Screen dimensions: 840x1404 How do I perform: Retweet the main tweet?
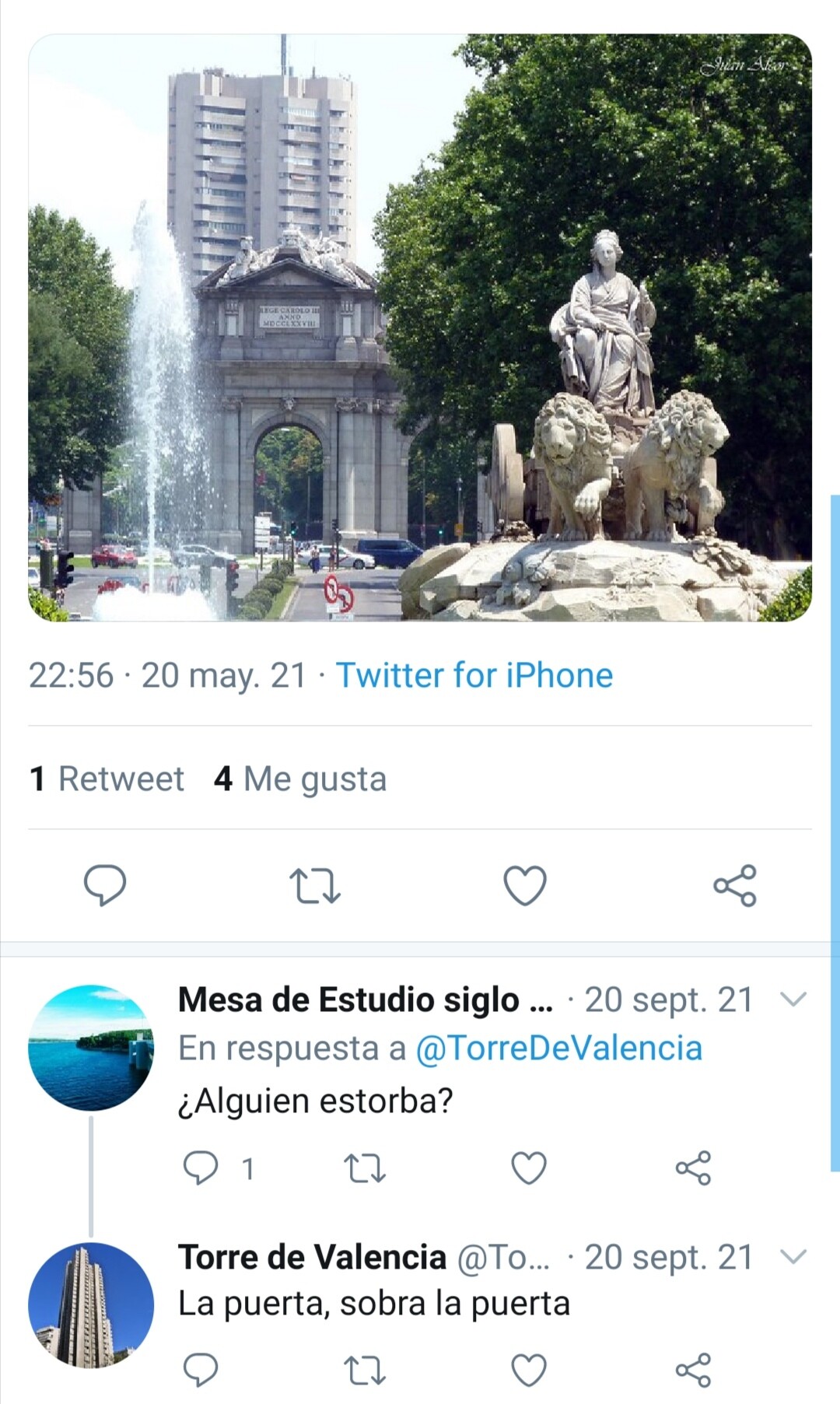(x=315, y=885)
